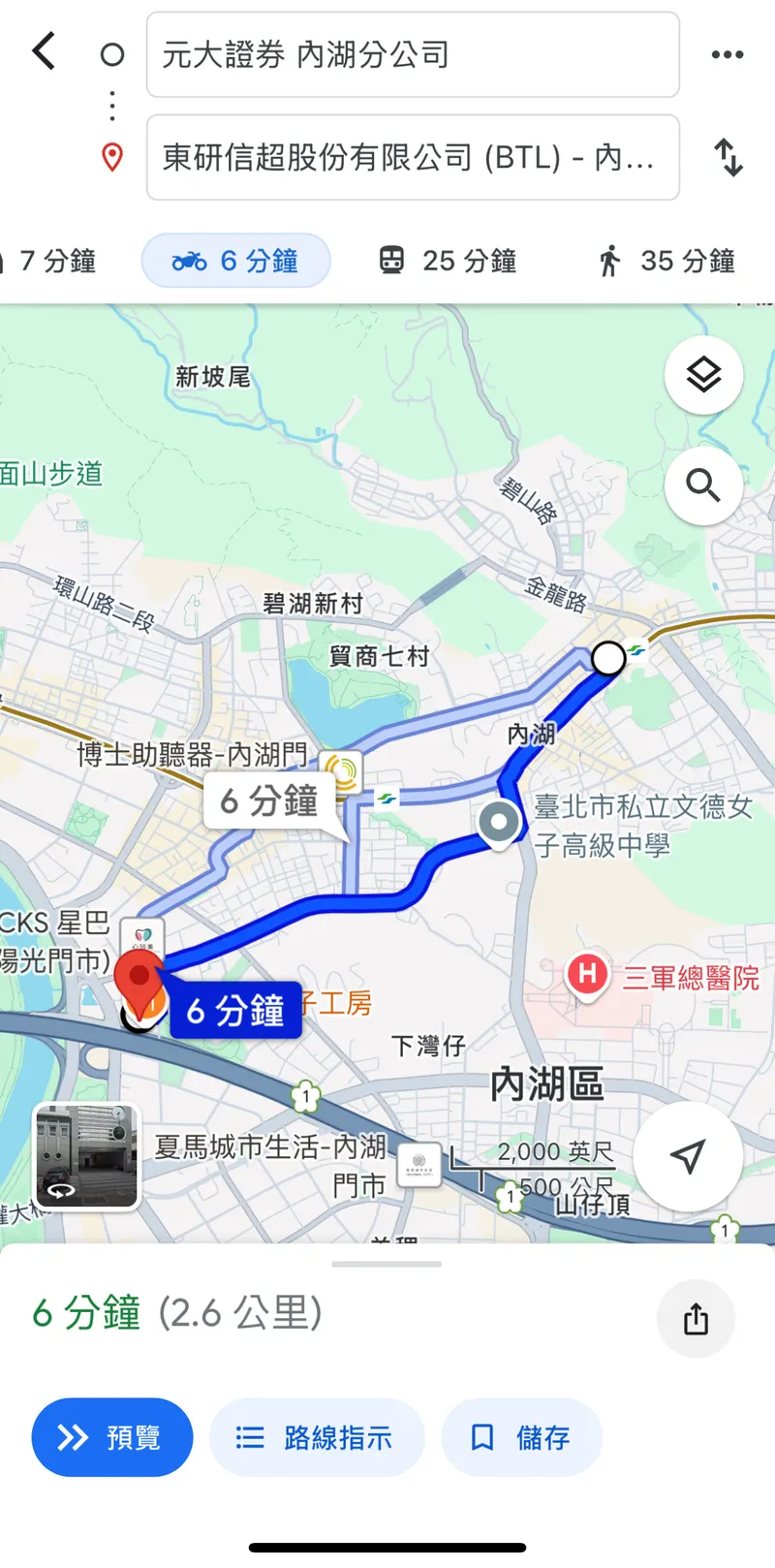Select the motorcycle travel mode
Screen dimensions: 775x1568
click(235, 261)
